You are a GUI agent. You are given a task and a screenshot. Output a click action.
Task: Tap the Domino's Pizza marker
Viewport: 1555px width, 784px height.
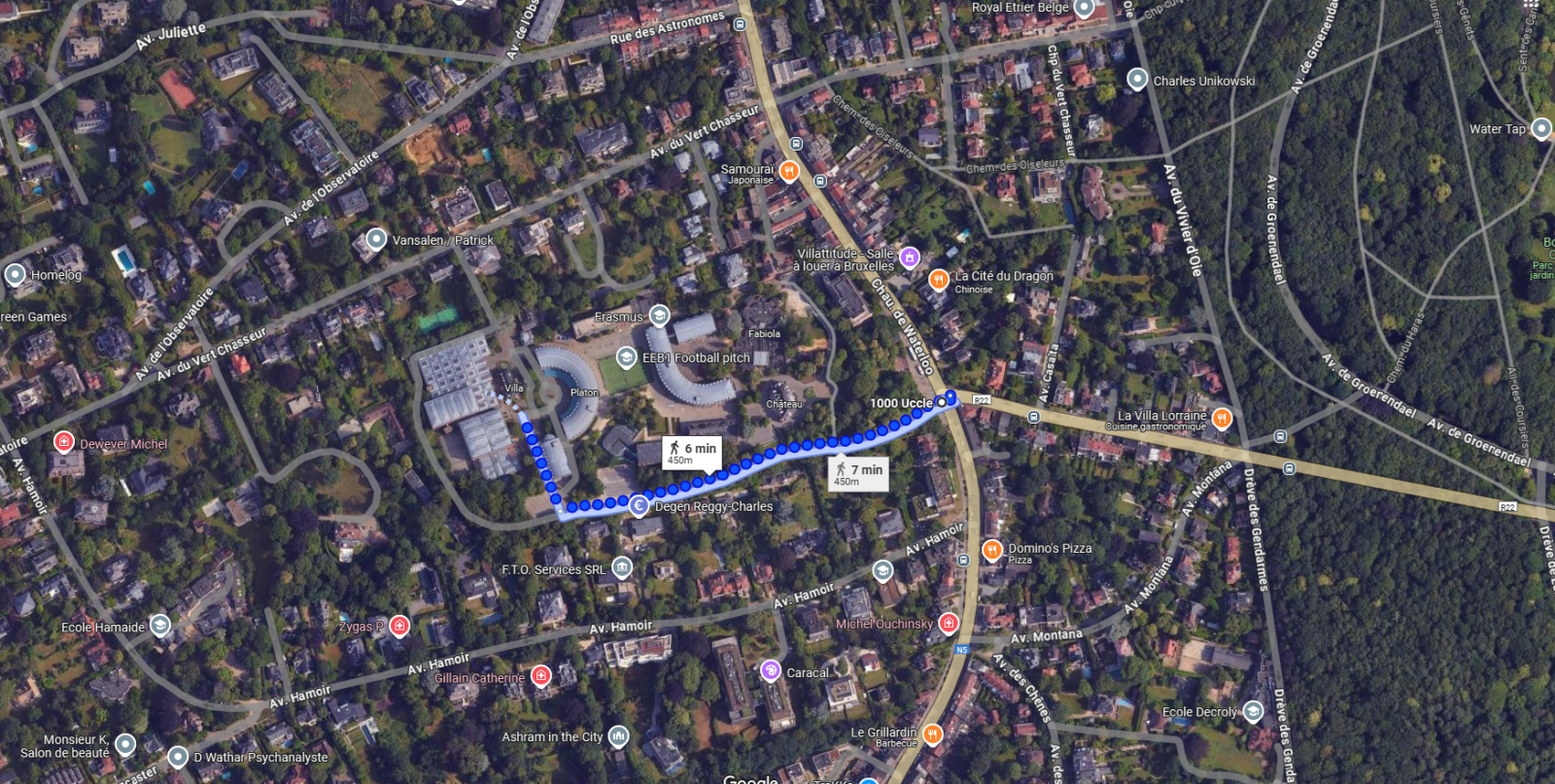click(991, 551)
